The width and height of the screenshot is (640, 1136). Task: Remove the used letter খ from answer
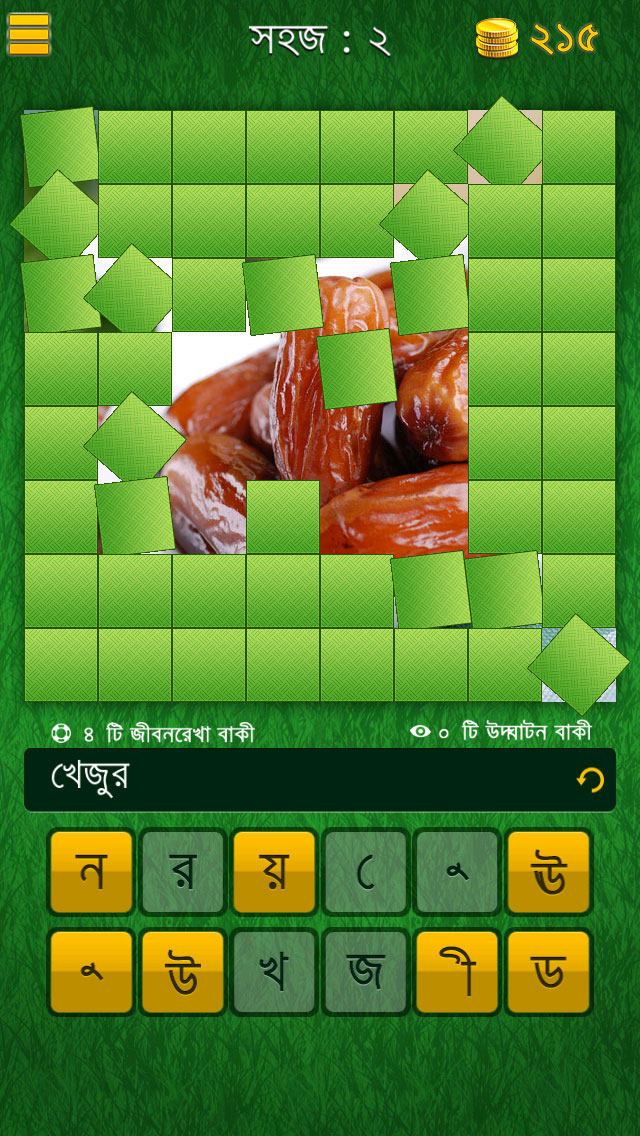(x=274, y=972)
